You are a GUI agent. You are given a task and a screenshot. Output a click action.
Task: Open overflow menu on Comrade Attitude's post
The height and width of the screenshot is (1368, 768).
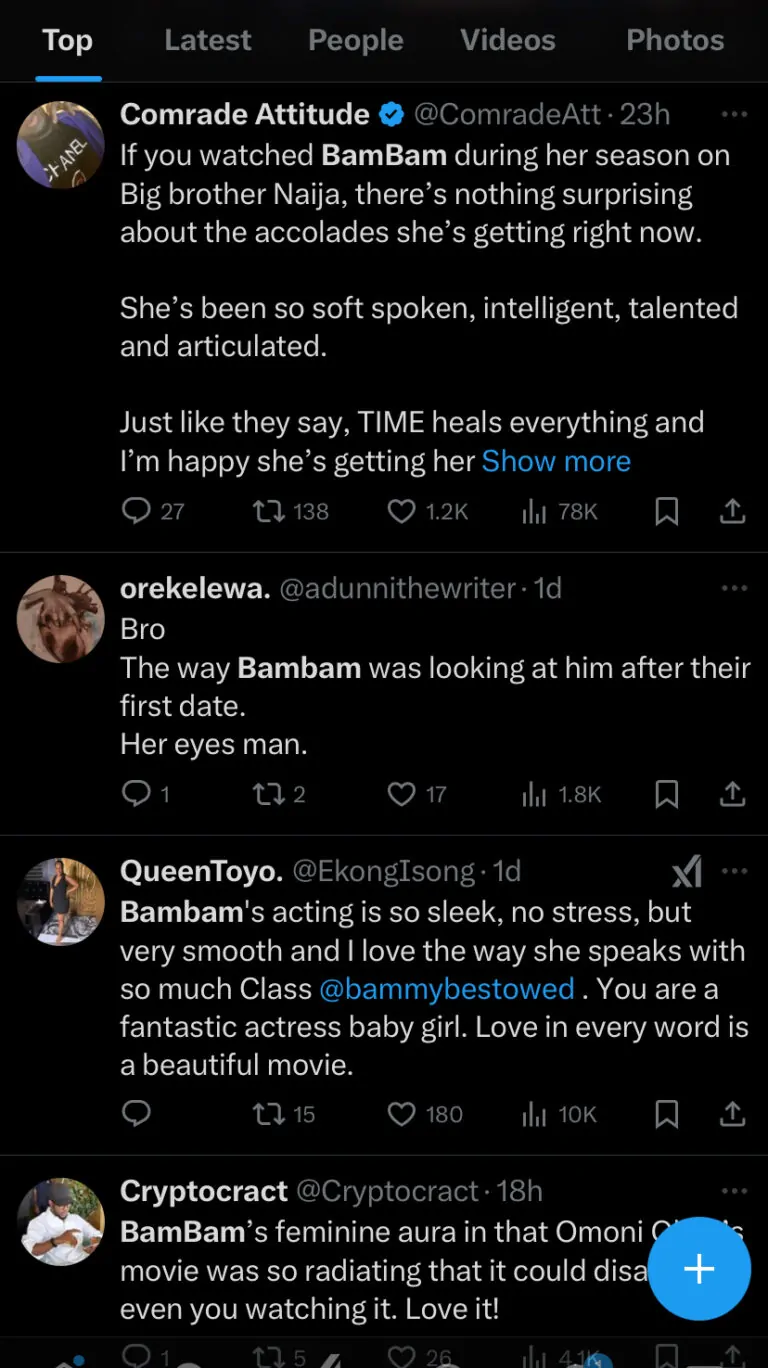point(734,115)
